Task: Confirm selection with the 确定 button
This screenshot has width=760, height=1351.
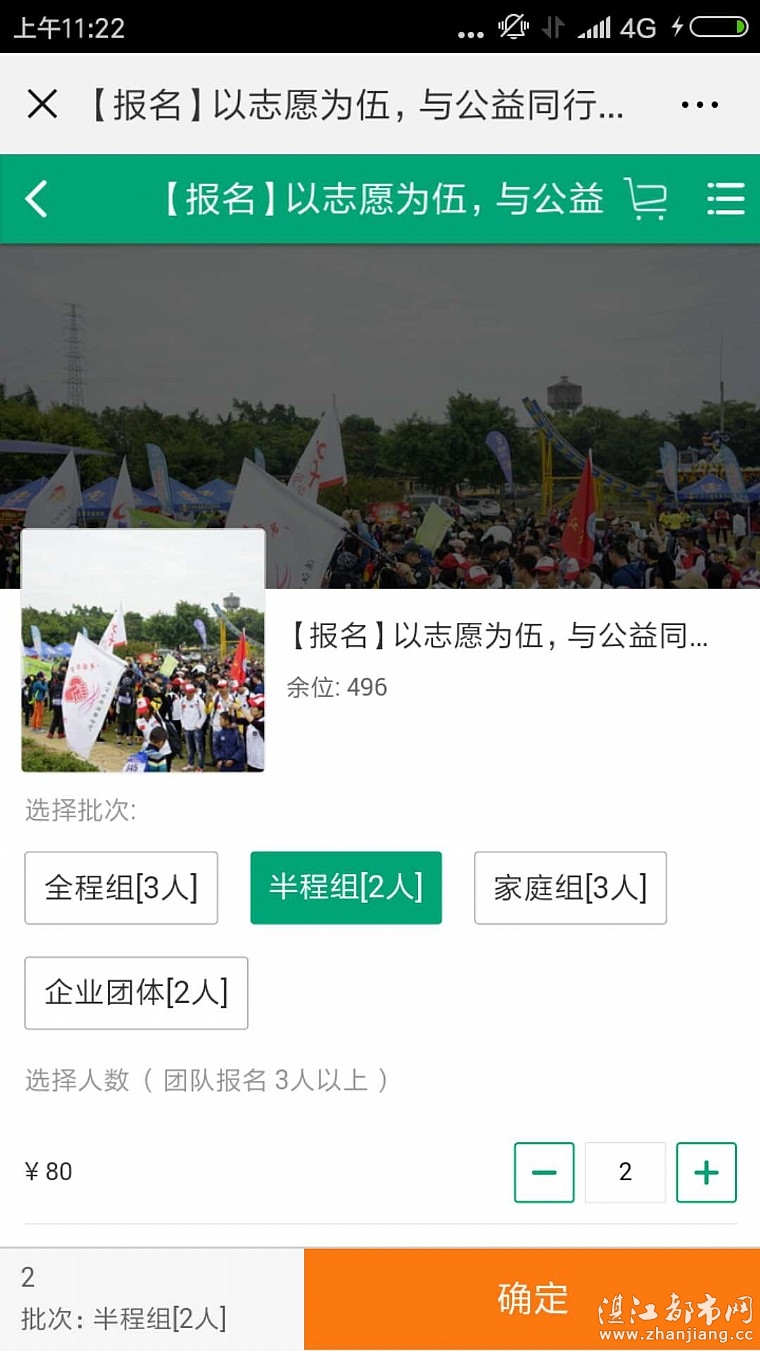Action: (532, 1299)
